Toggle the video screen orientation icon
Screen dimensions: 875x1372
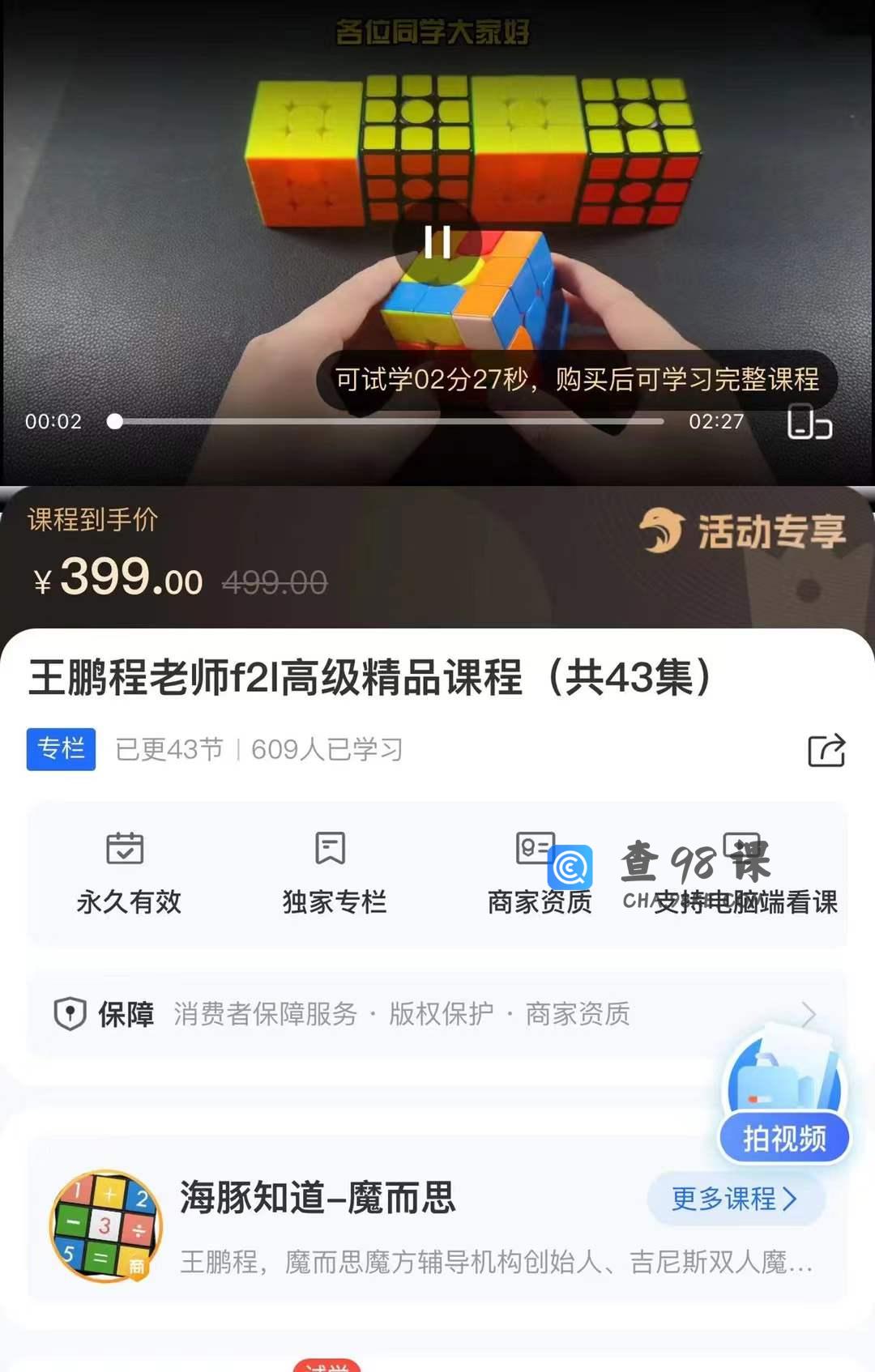[809, 422]
